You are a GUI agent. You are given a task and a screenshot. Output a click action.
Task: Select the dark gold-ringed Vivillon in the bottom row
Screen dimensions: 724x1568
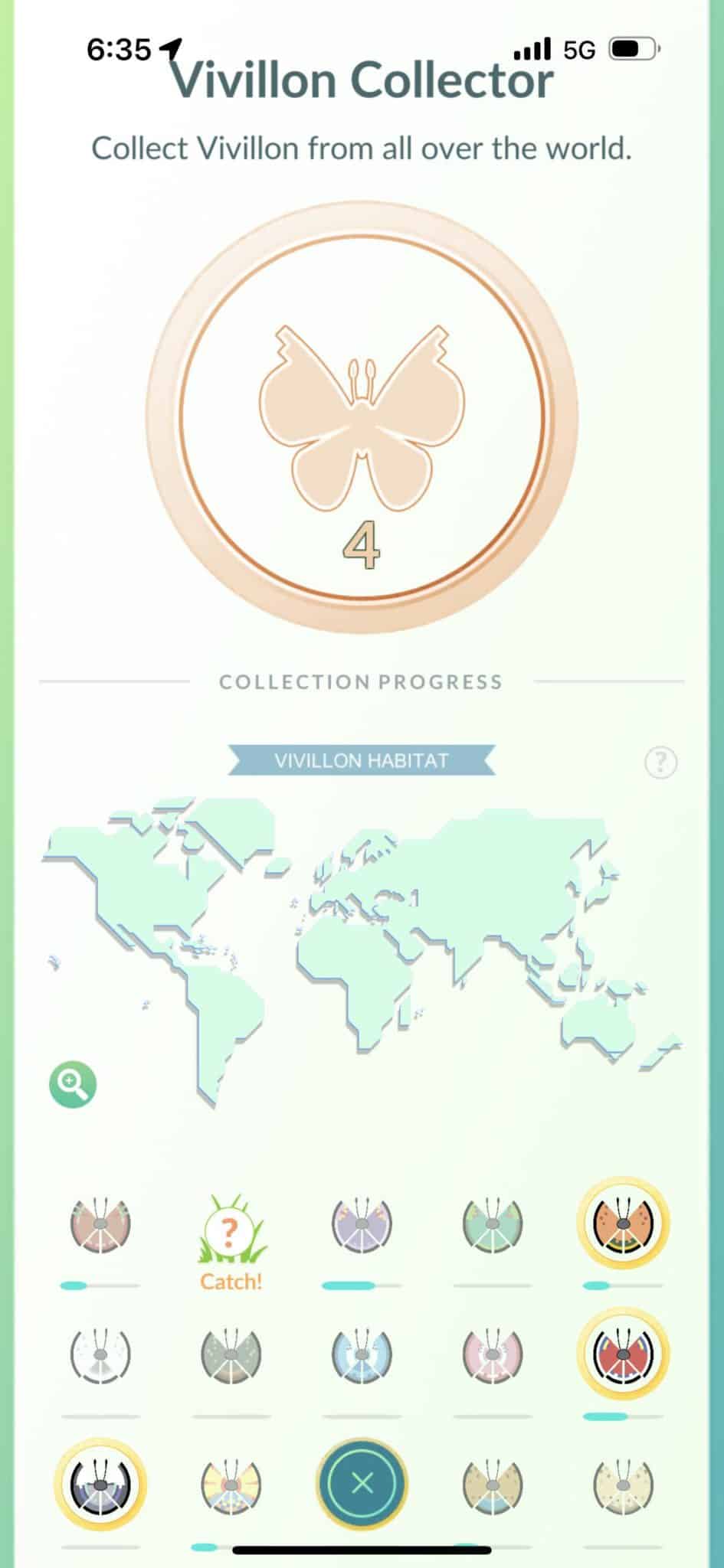pos(100,1481)
